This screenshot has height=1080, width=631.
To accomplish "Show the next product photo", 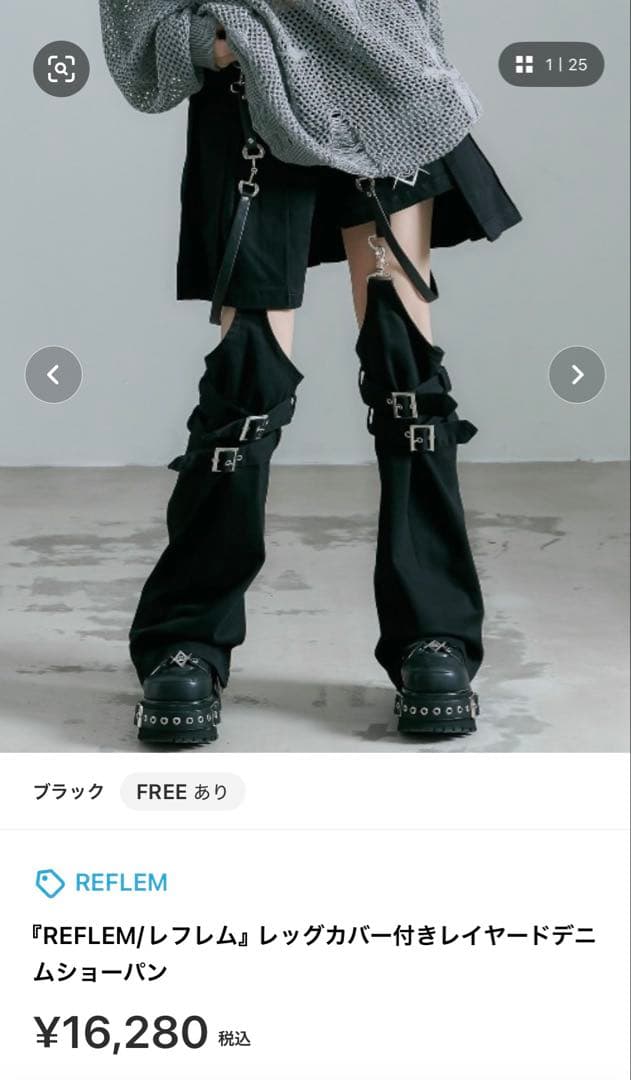I will coord(577,375).
